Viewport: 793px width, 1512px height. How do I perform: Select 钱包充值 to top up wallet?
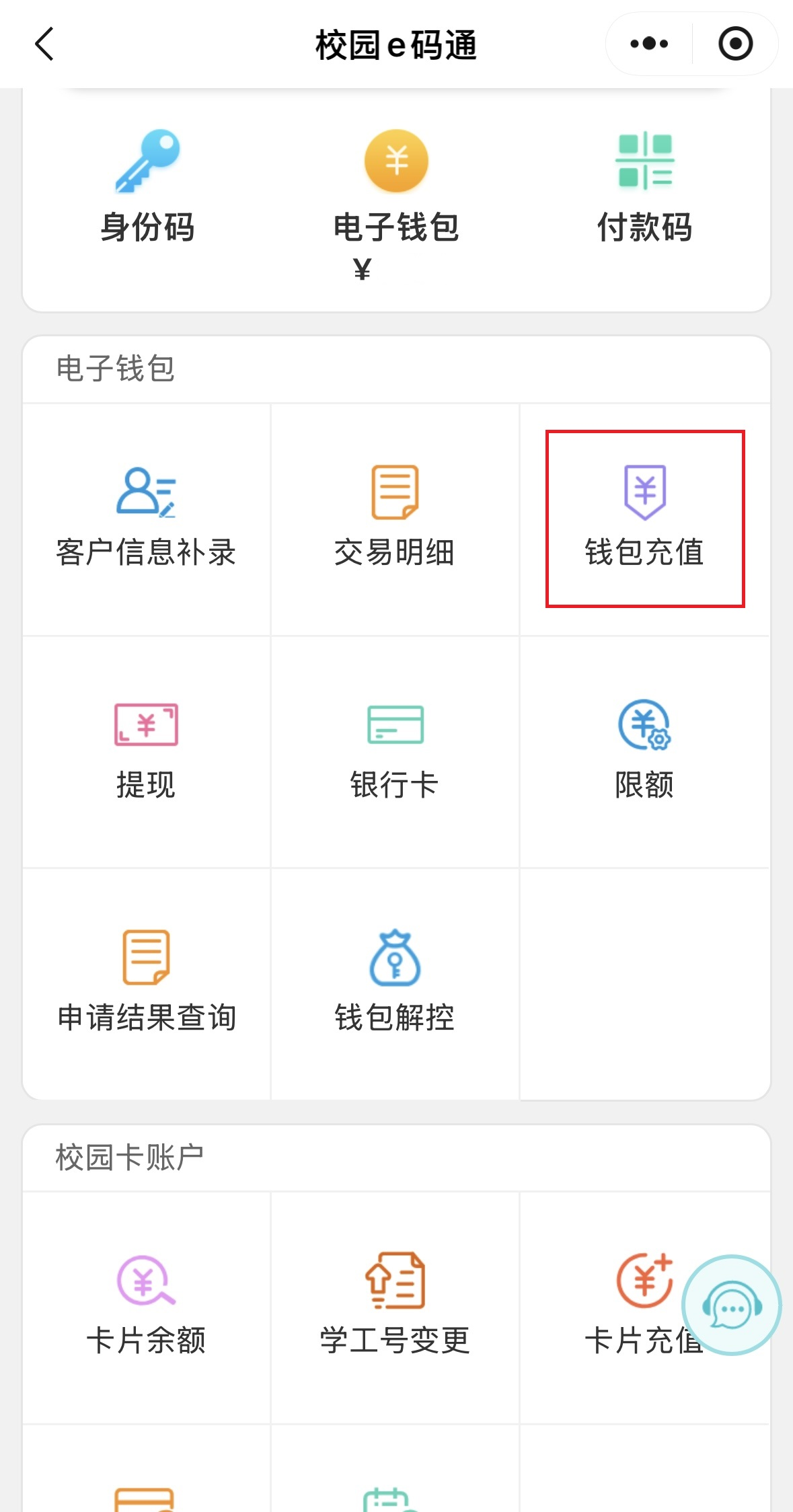tap(644, 519)
